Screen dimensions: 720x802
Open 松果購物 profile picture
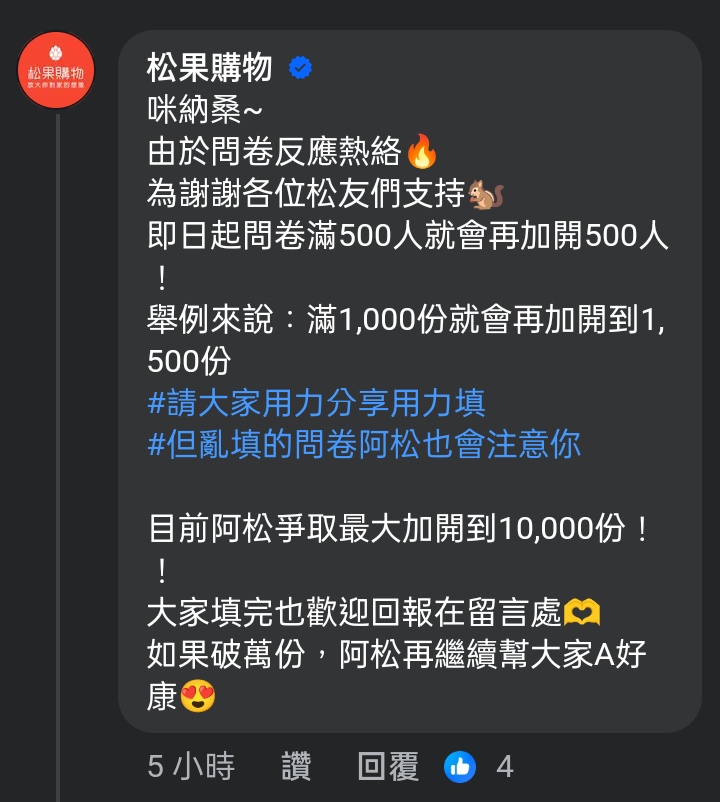tap(57, 71)
